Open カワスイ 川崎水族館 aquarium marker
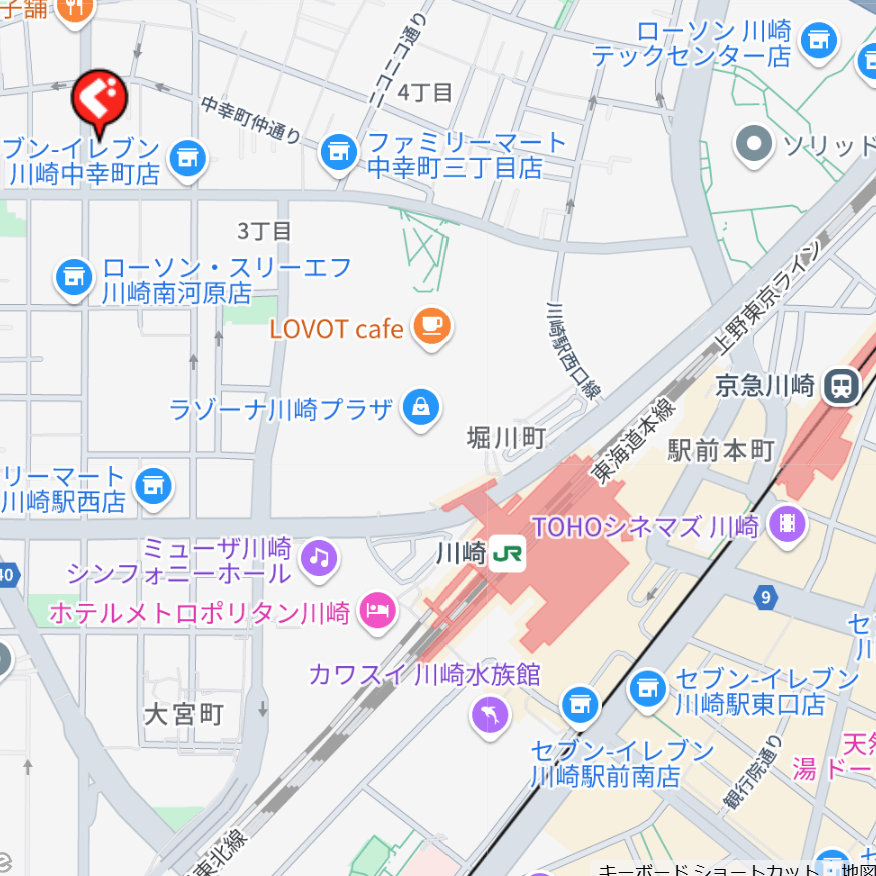876x876 pixels. tap(490, 714)
